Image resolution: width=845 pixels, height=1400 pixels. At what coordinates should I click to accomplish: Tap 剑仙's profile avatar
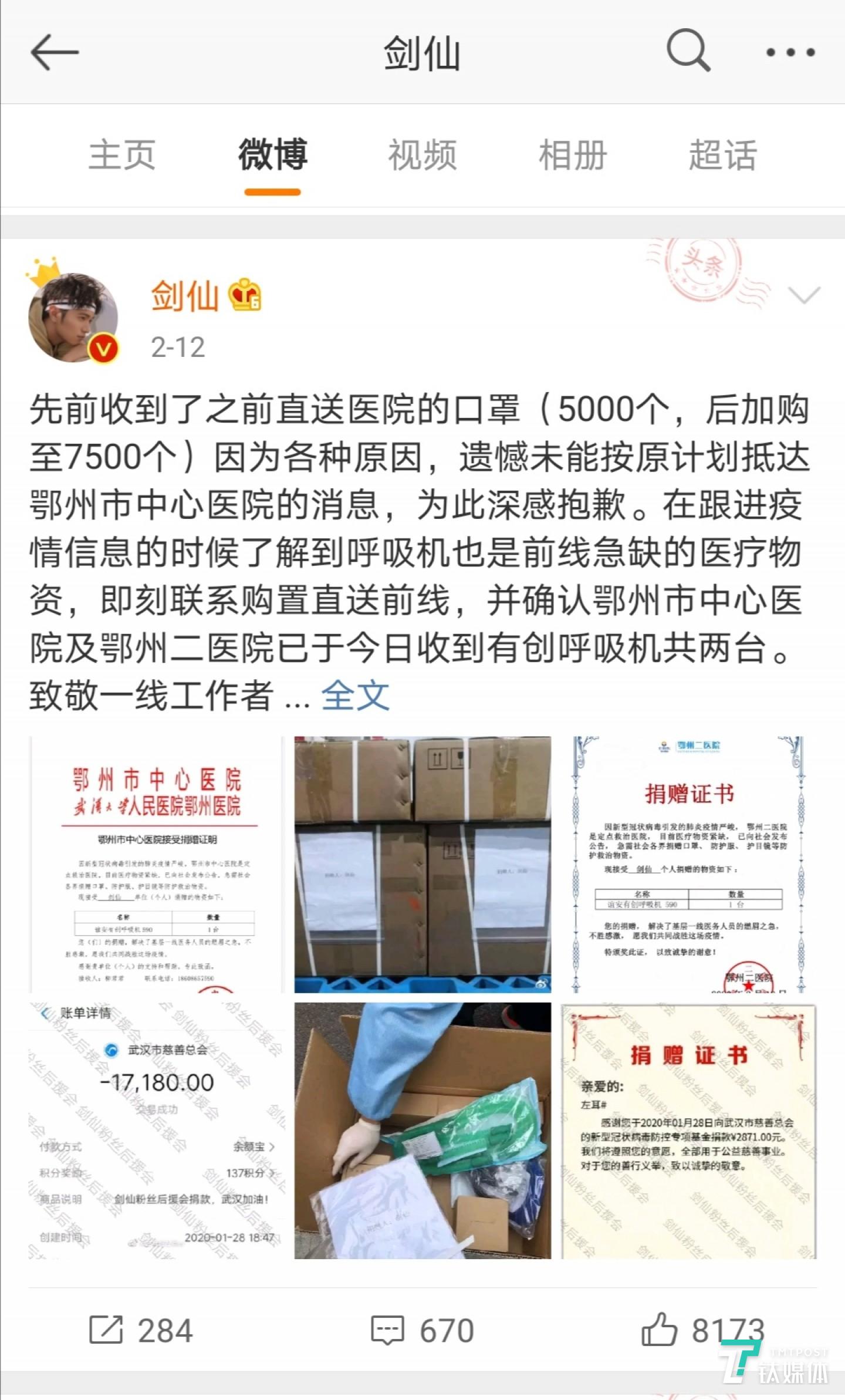(73, 318)
